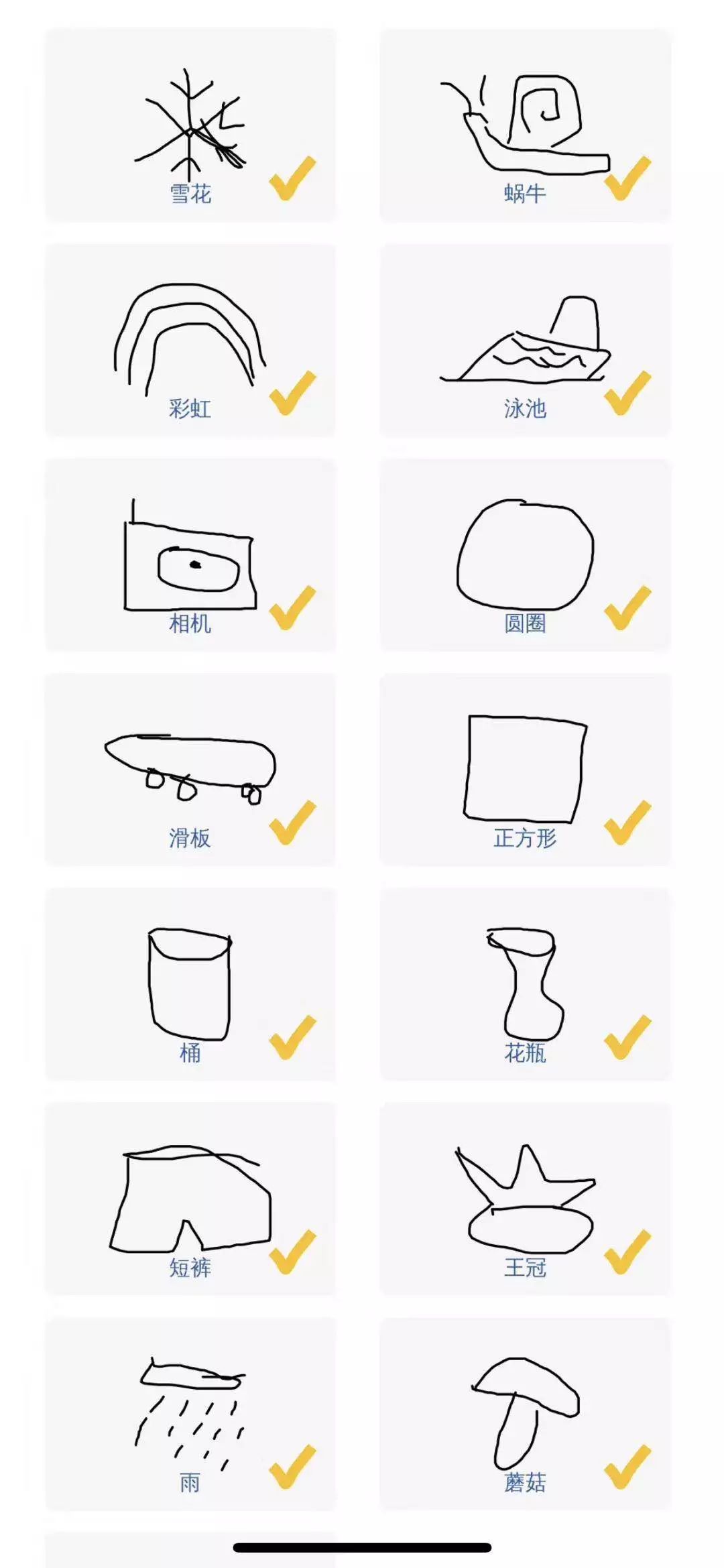View the 彩虹 rainbow drawing
724x1568 pixels.
click(190, 340)
